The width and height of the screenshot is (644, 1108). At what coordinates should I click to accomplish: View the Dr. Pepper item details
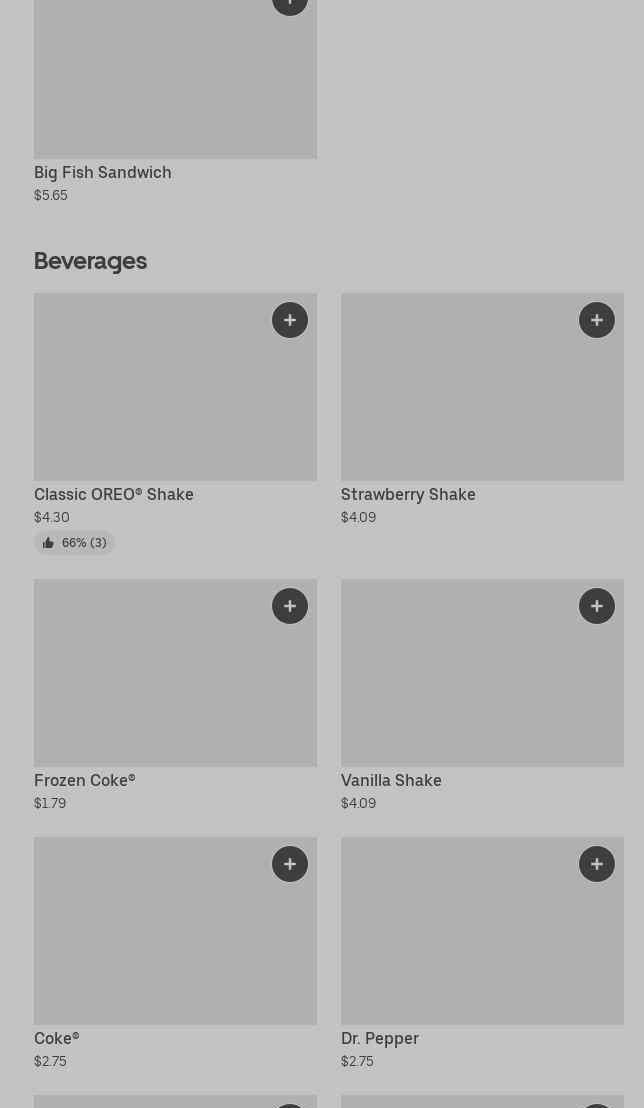tap(482, 954)
